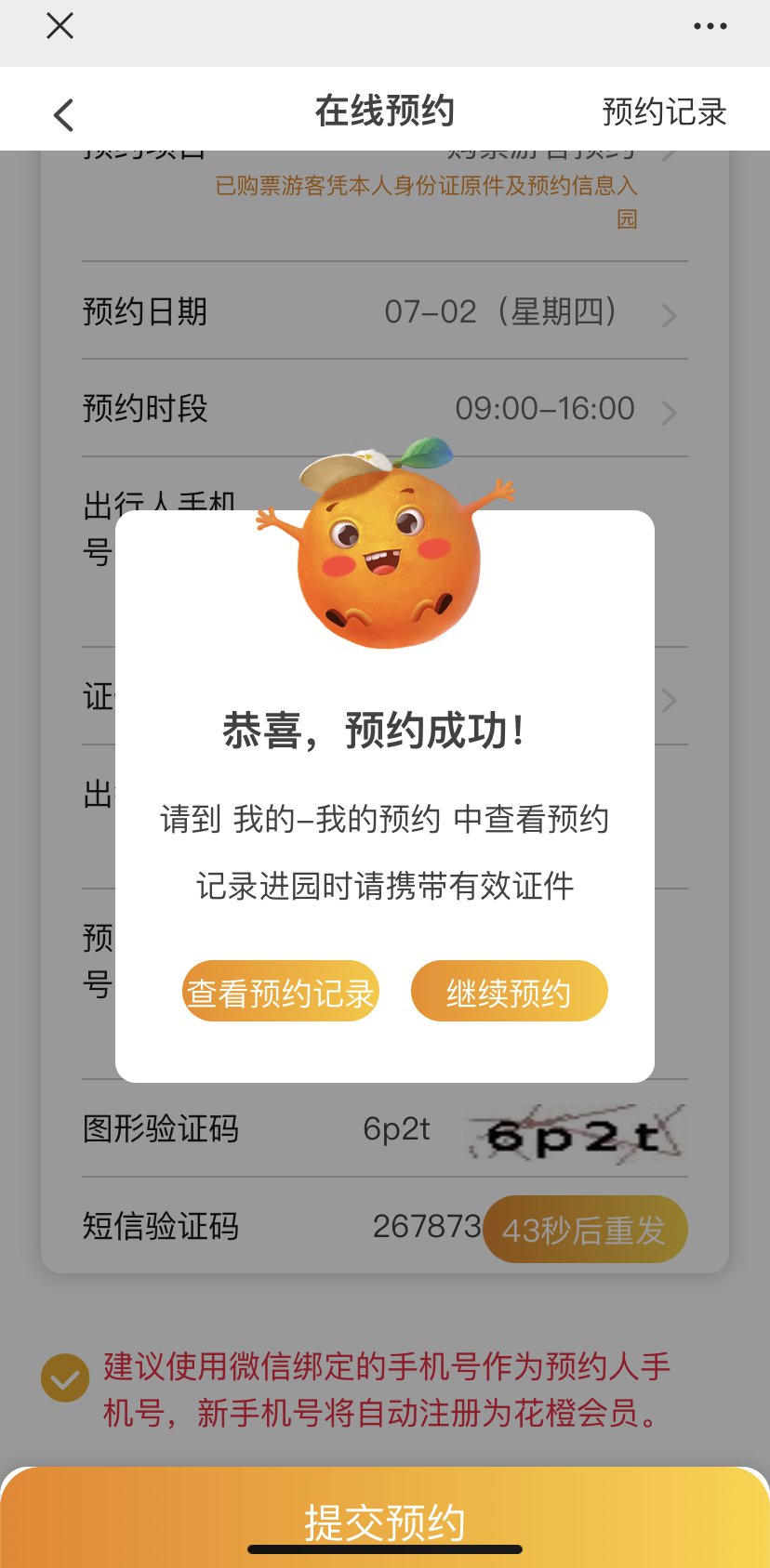Select the 预约时段 09:00-16:00 row

click(384, 409)
